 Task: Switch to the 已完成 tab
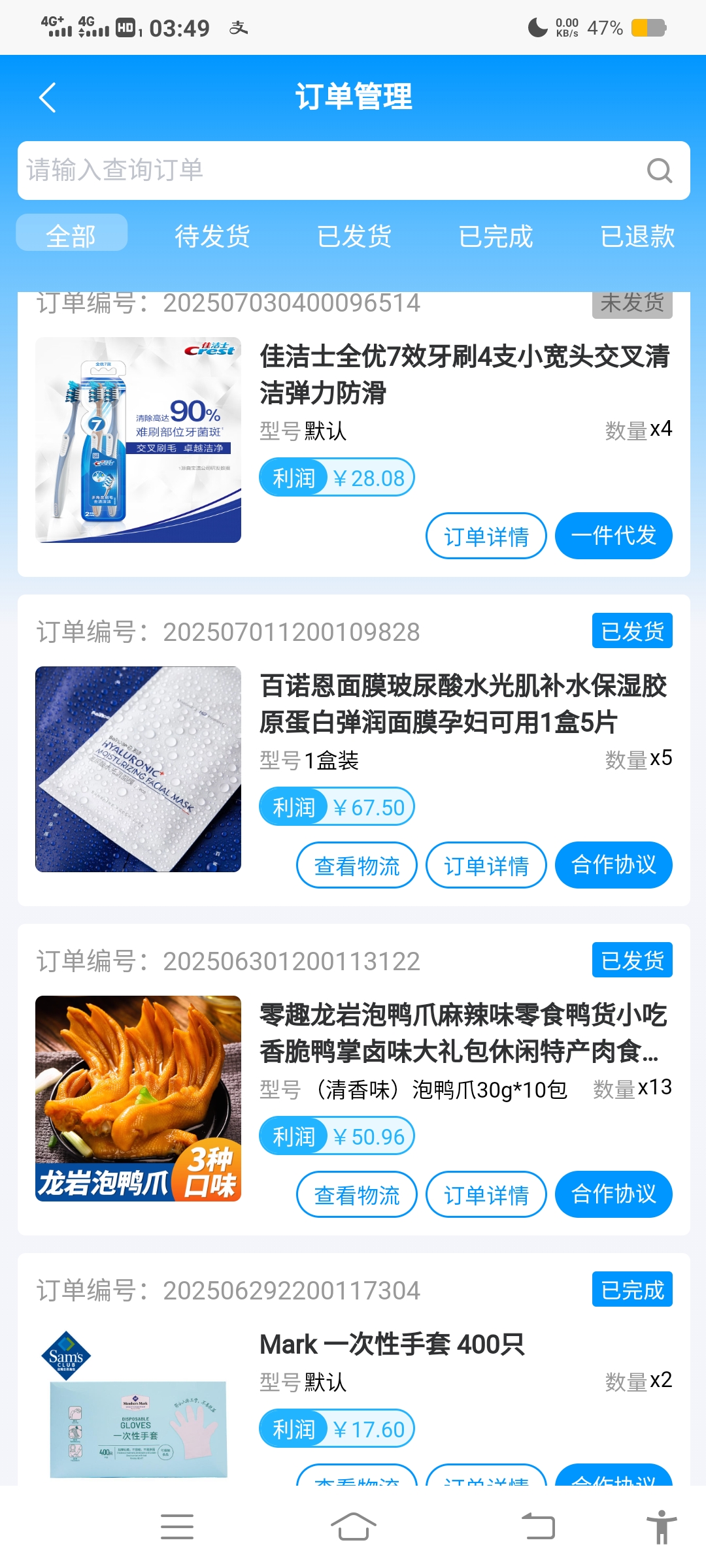[496, 235]
